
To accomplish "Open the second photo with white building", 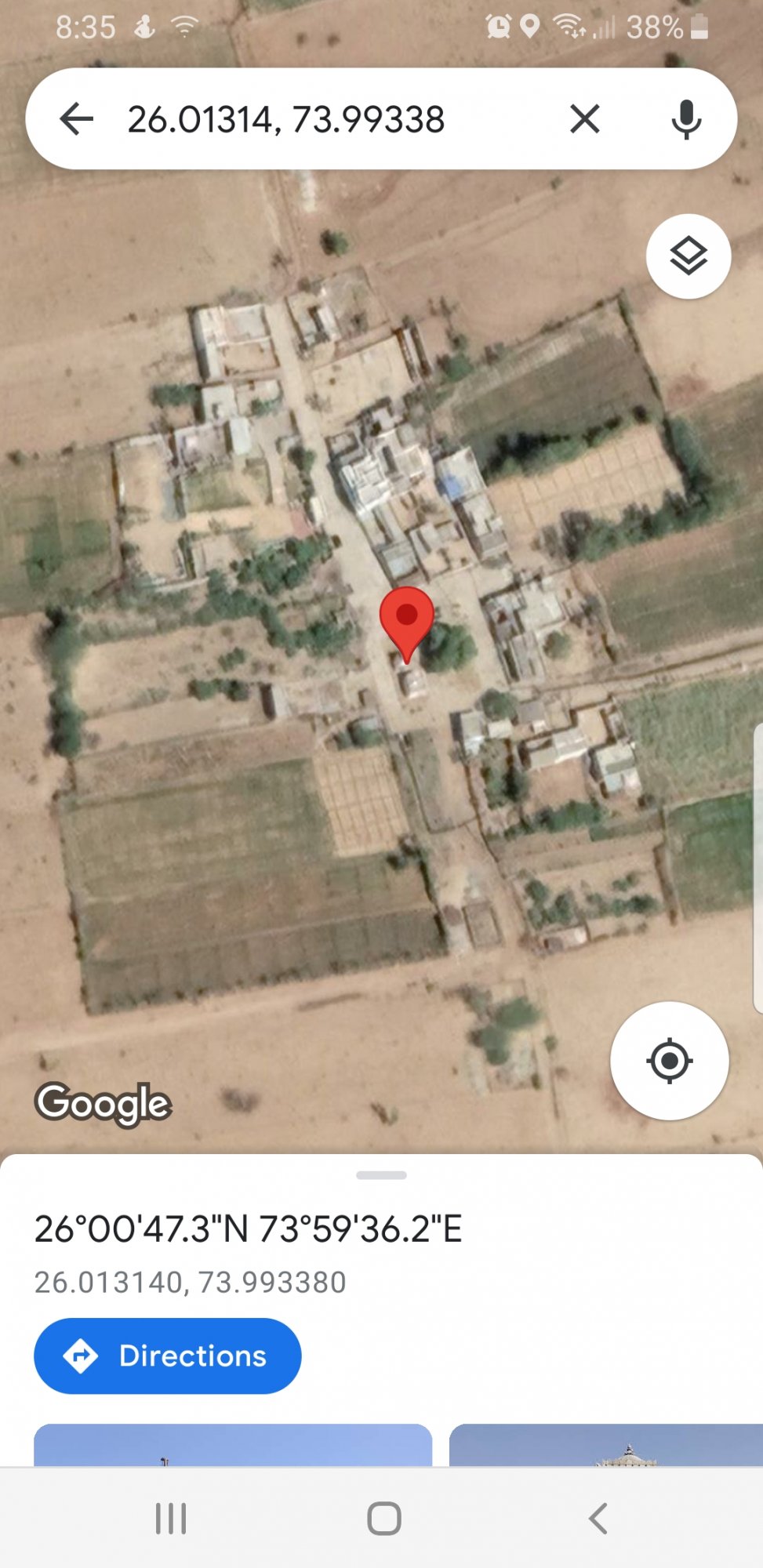I will tap(606, 1445).
